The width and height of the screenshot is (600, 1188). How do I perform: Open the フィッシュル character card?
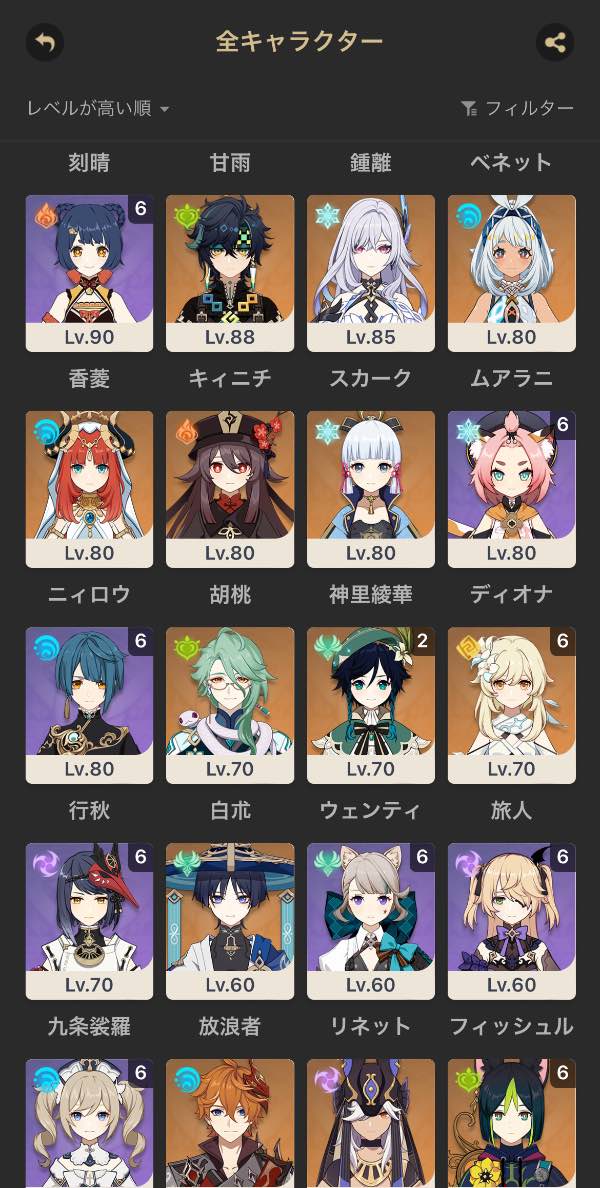(x=512, y=921)
